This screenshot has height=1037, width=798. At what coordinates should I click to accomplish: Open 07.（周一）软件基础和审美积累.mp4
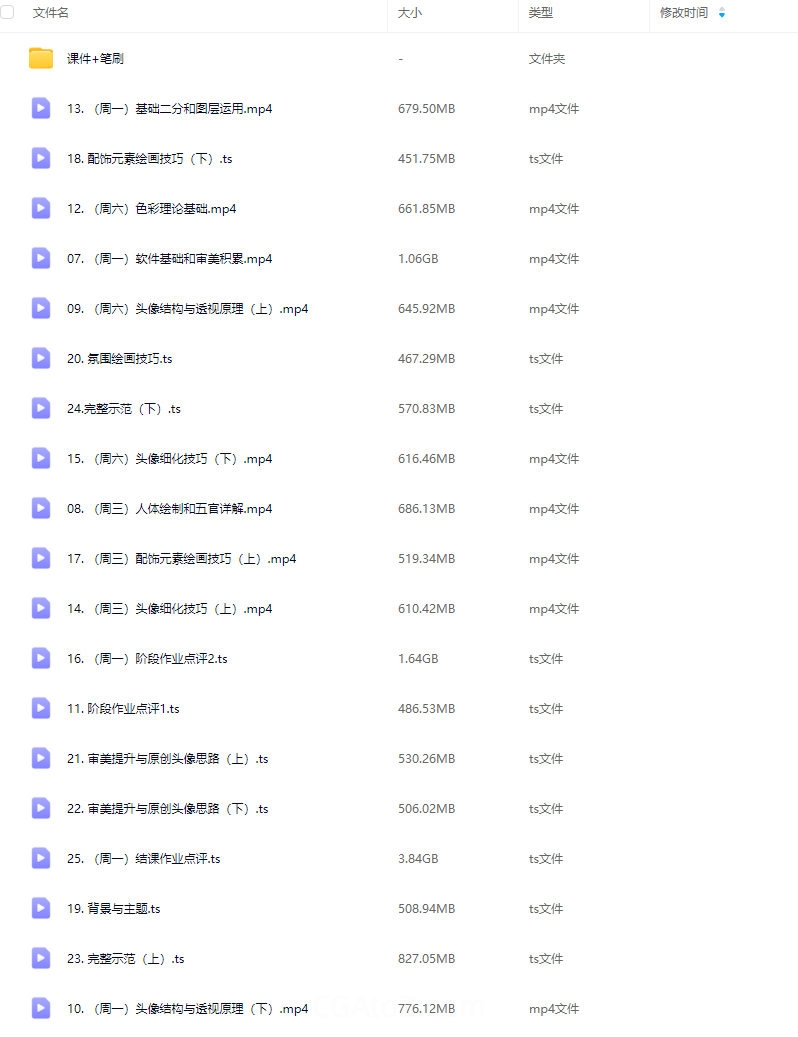point(169,259)
